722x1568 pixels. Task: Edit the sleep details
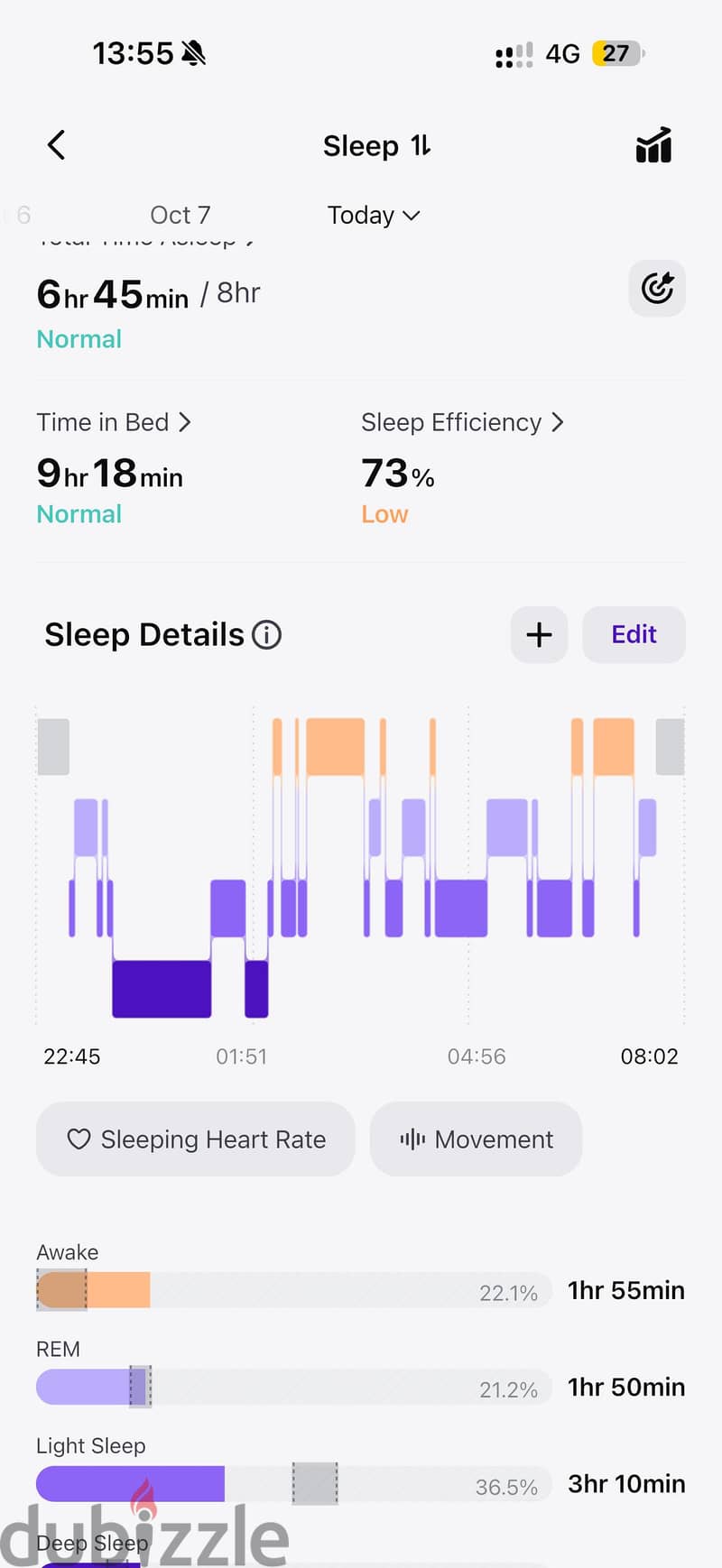[634, 635]
